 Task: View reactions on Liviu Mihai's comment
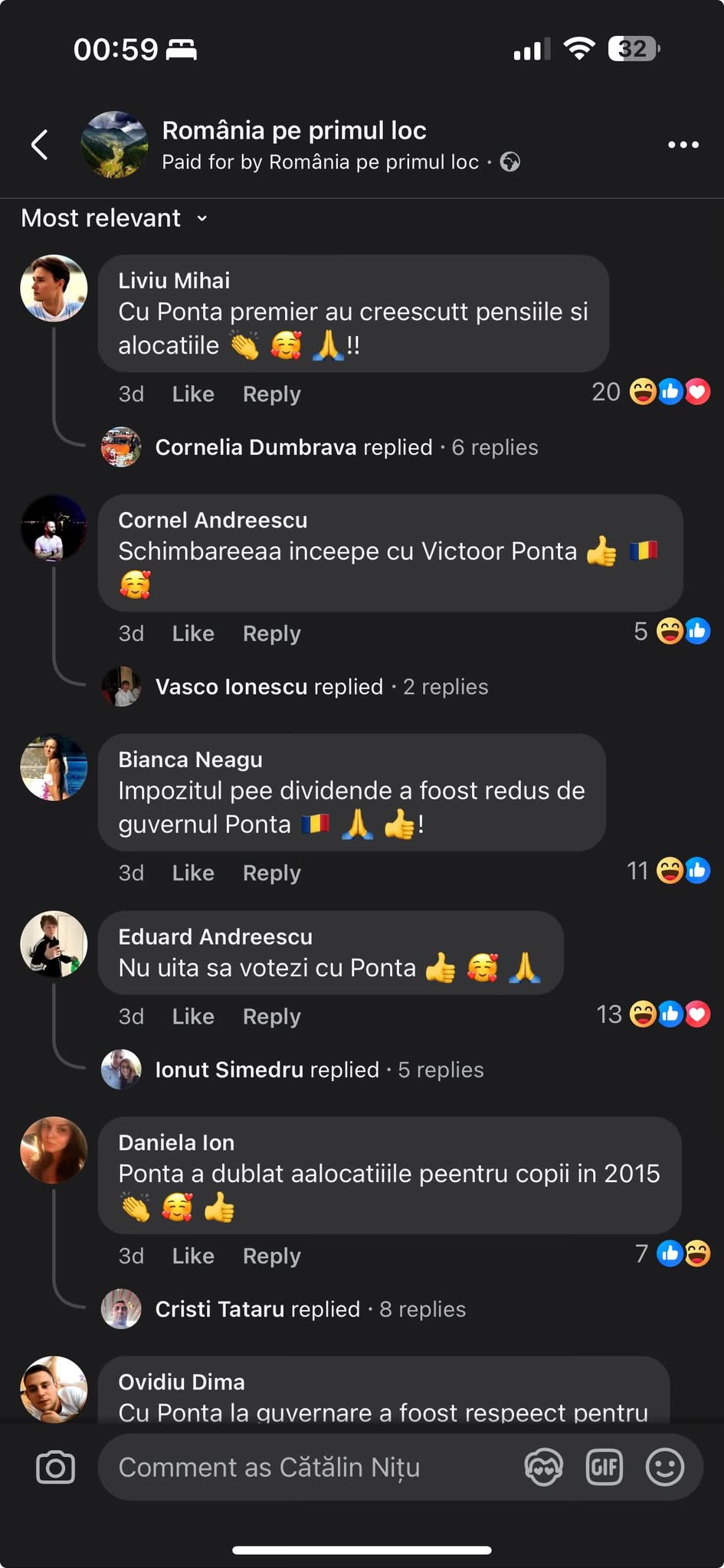pyautogui.click(x=651, y=393)
